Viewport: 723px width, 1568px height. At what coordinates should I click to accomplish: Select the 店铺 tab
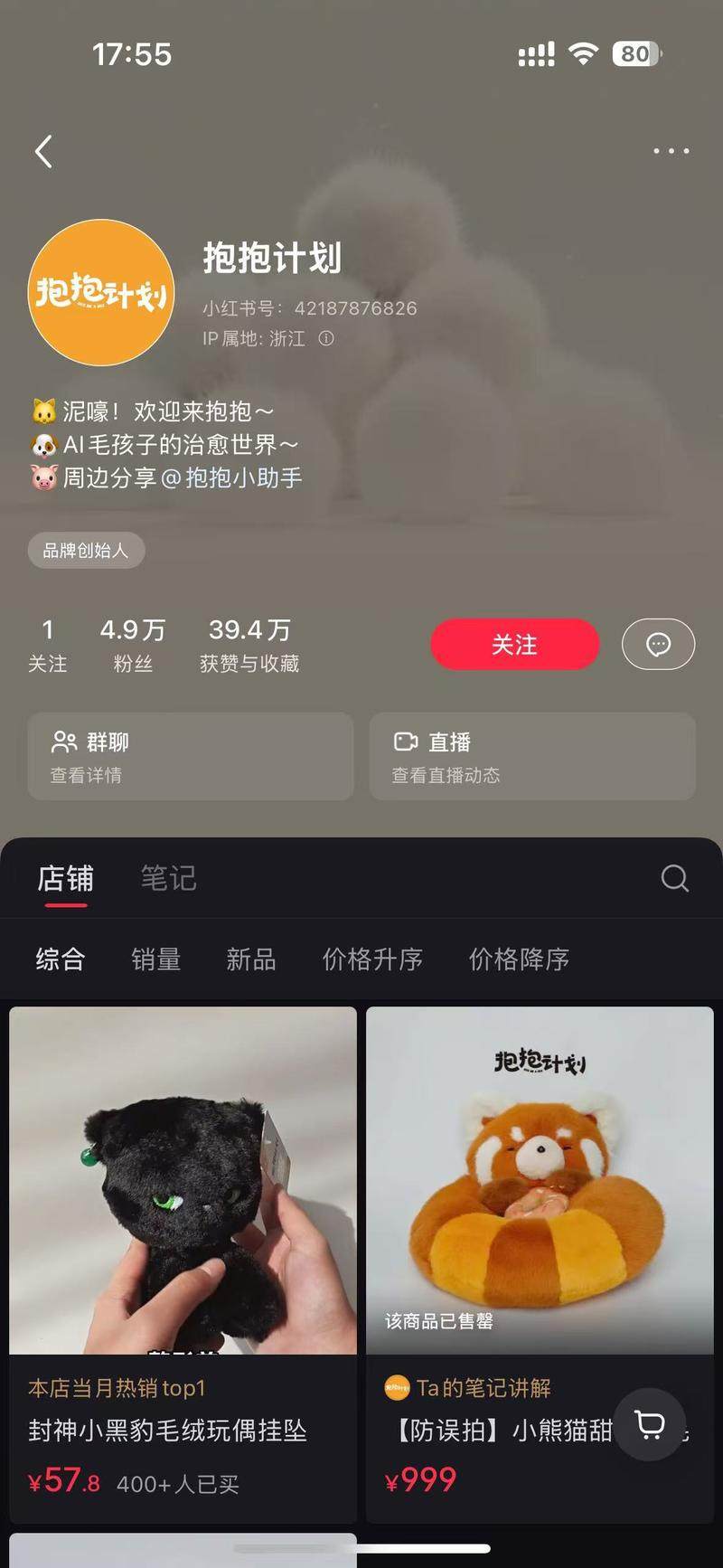tap(65, 878)
